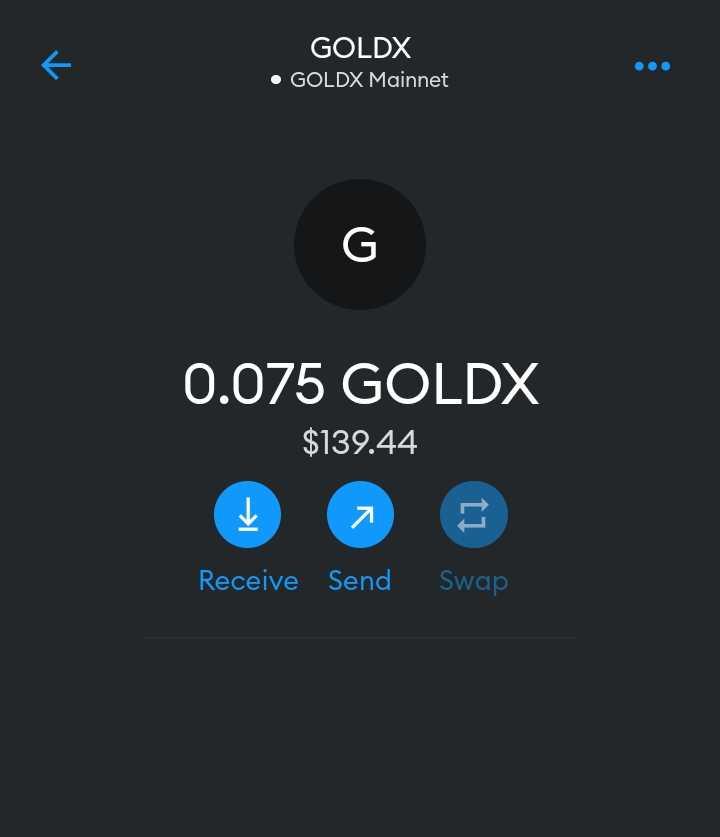This screenshot has width=720, height=837.
Task: Open the three-dot options menu
Action: click(x=652, y=66)
